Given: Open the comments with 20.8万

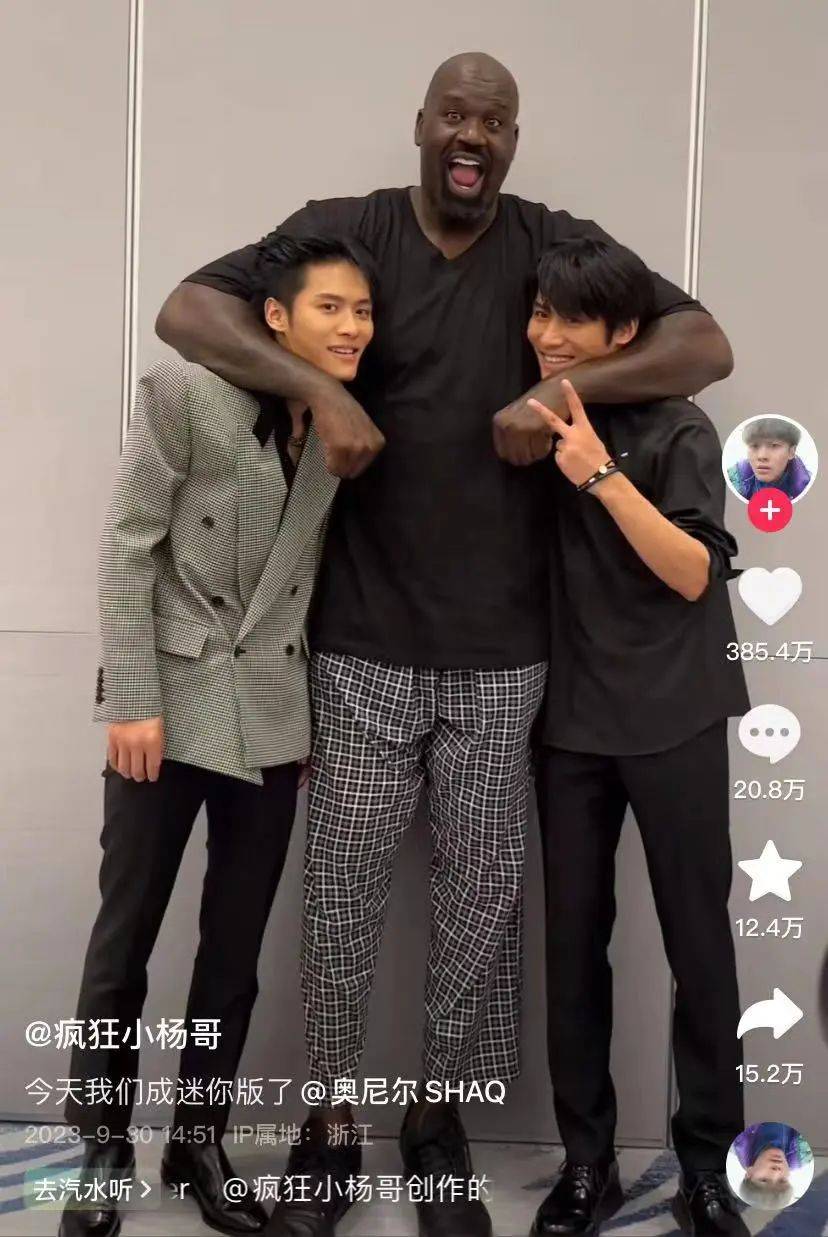Looking at the screenshot, I should tap(769, 735).
